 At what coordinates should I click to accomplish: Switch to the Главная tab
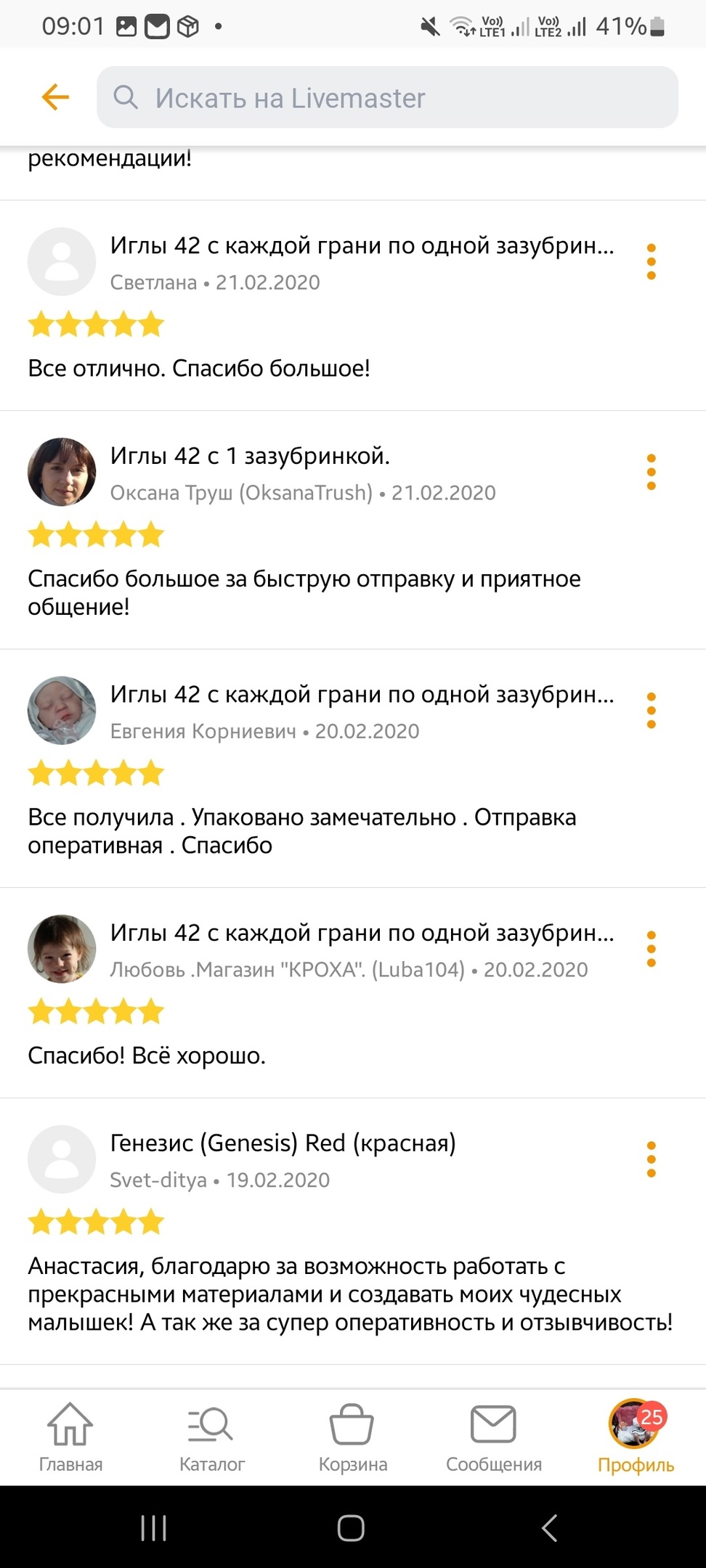70,1437
